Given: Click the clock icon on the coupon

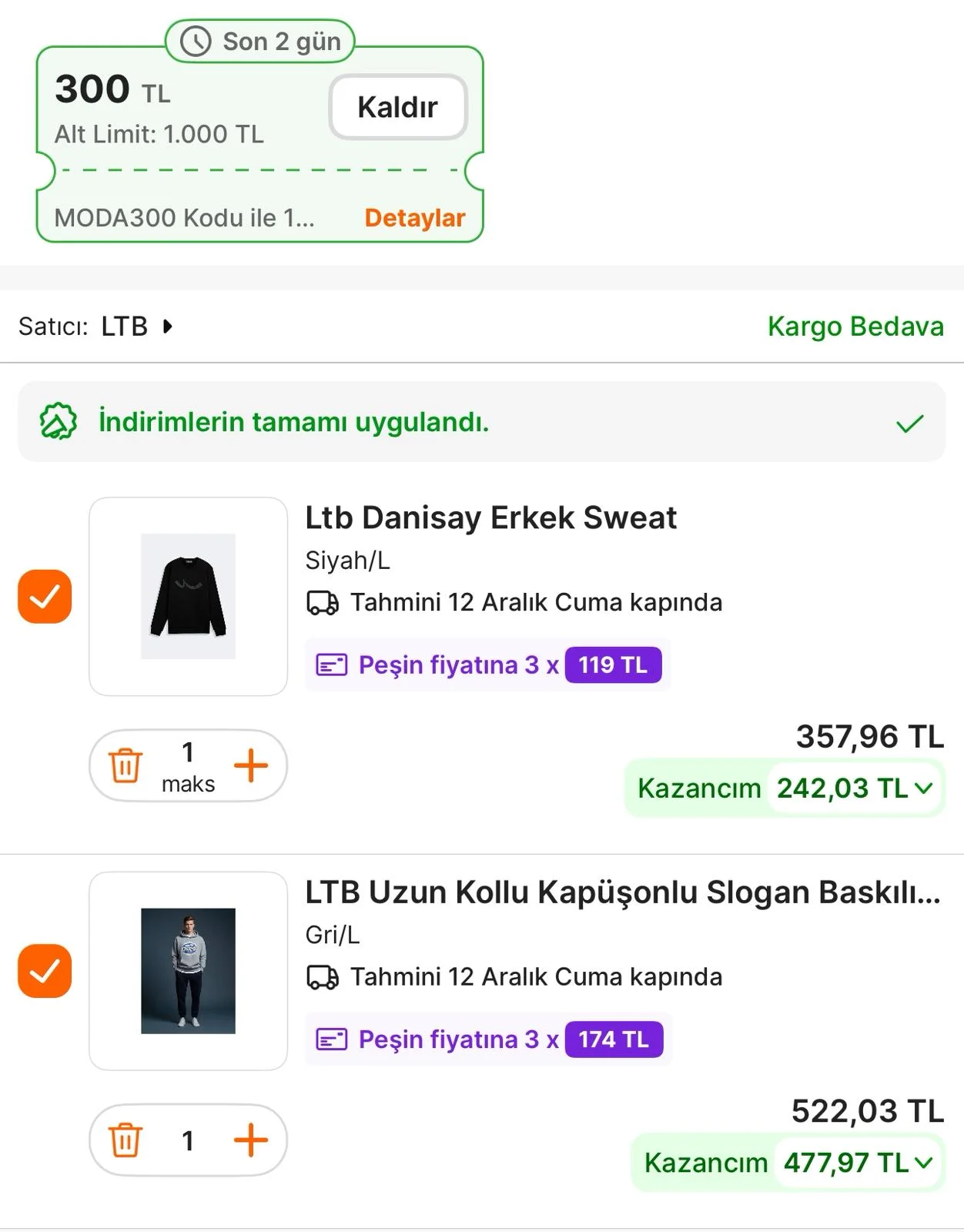Looking at the screenshot, I should click(x=197, y=42).
